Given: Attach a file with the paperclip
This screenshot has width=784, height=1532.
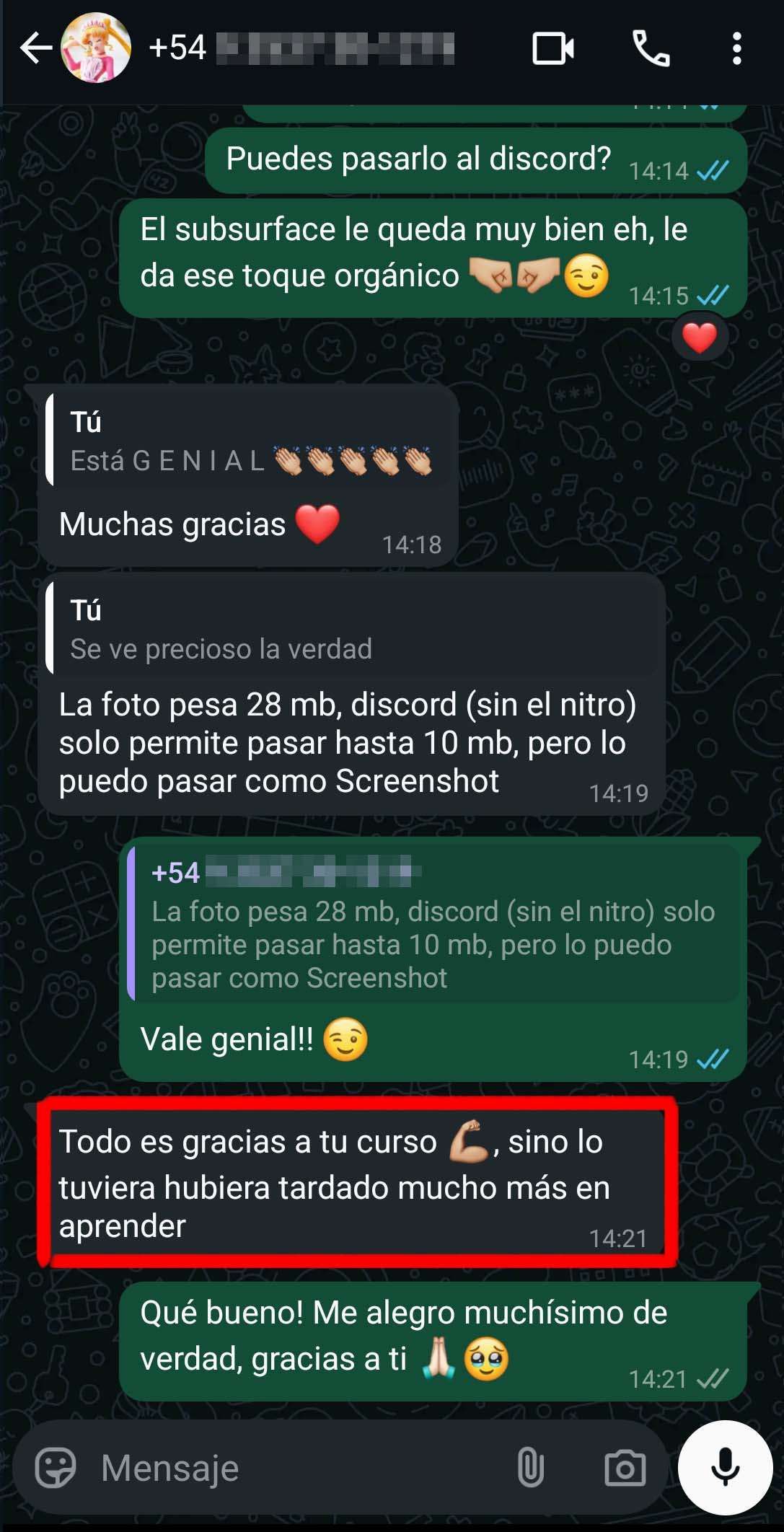Looking at the screenshot, I should 530,1468.
